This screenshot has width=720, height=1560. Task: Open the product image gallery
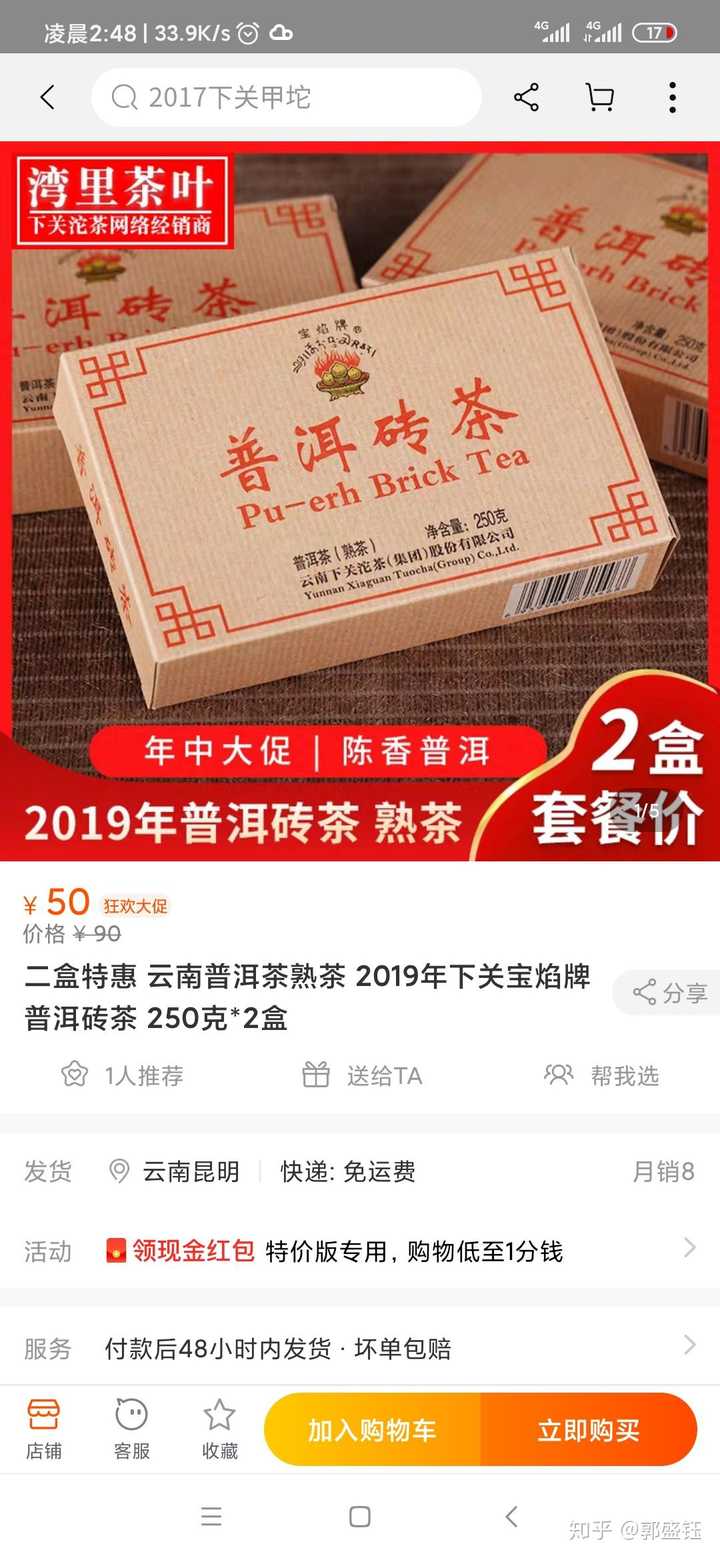click(x=360, y=501)
